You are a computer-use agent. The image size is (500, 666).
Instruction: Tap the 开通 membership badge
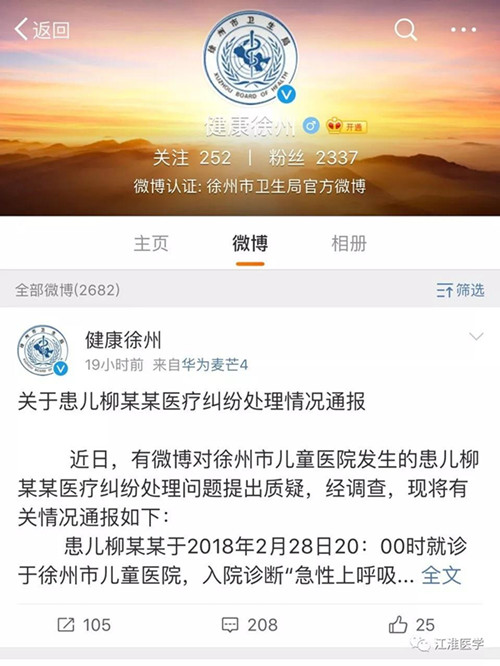point(346,127)
